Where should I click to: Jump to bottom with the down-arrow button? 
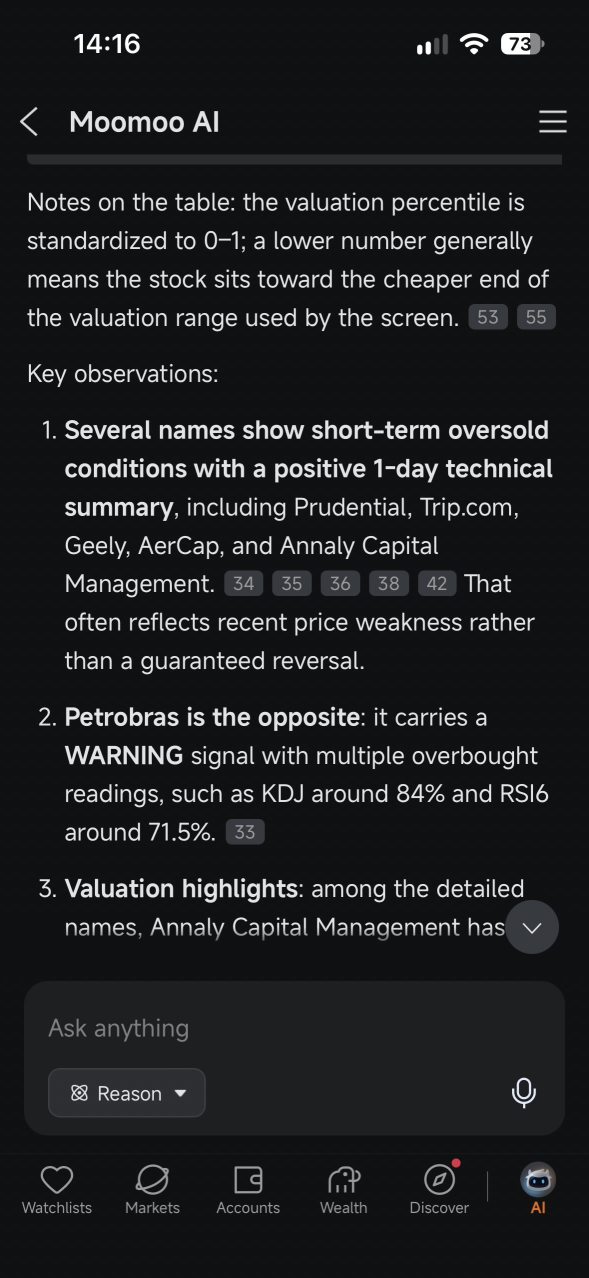point(532,927)
